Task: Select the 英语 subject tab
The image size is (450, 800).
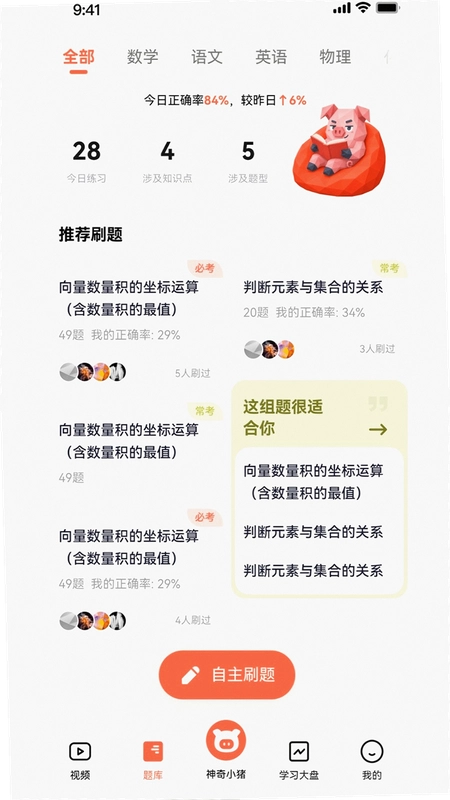Action: [271, 57]
